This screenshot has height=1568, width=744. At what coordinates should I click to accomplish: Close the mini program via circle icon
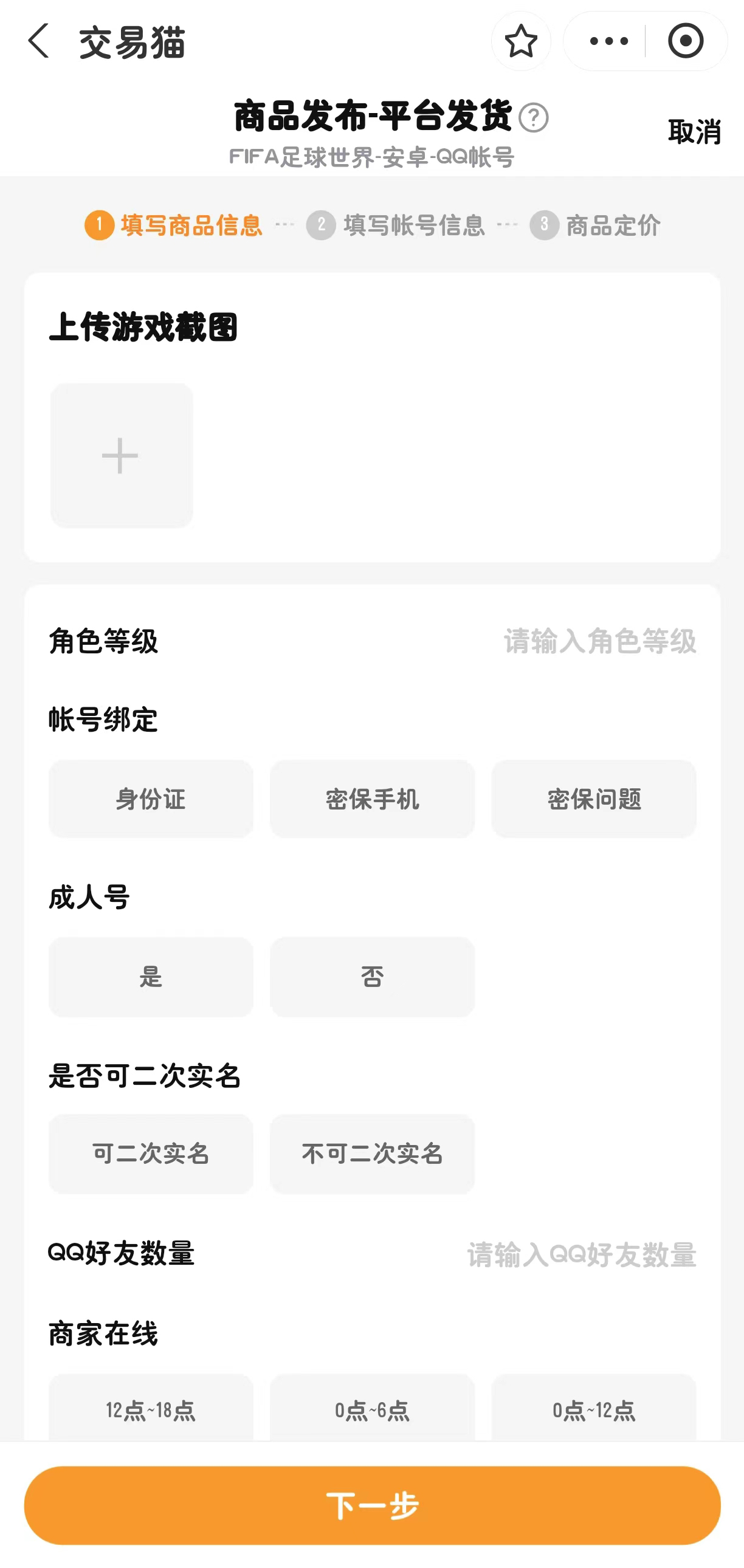[x=685, y=41]
